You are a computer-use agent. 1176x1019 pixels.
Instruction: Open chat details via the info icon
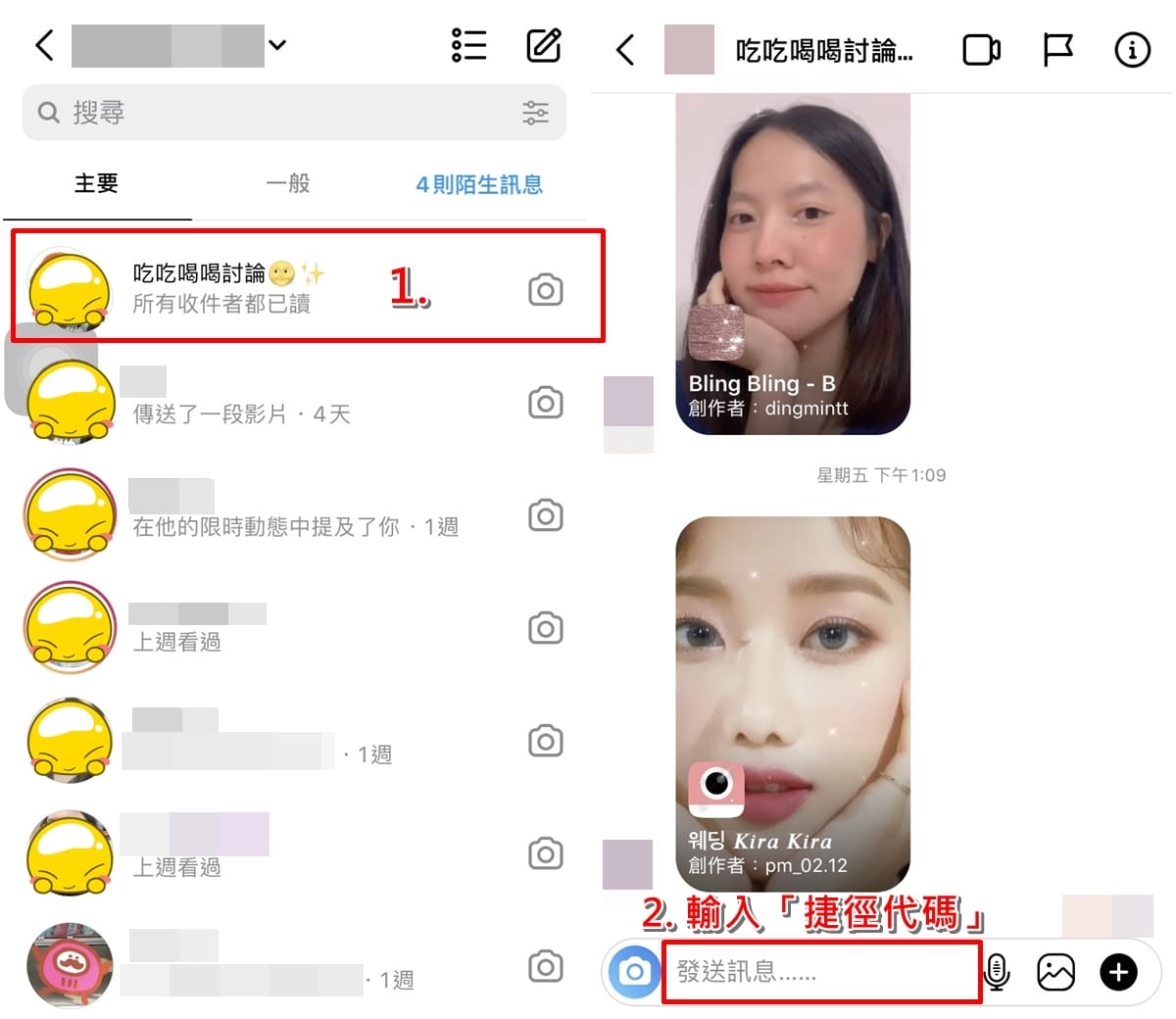(1132, 50)
